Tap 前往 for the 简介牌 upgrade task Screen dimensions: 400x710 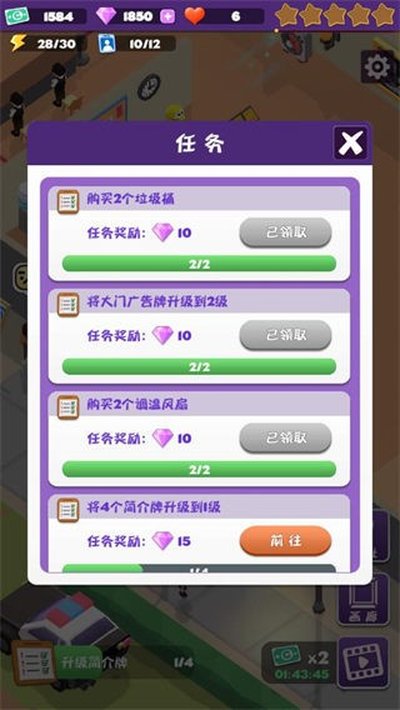[x=285, y=541]
